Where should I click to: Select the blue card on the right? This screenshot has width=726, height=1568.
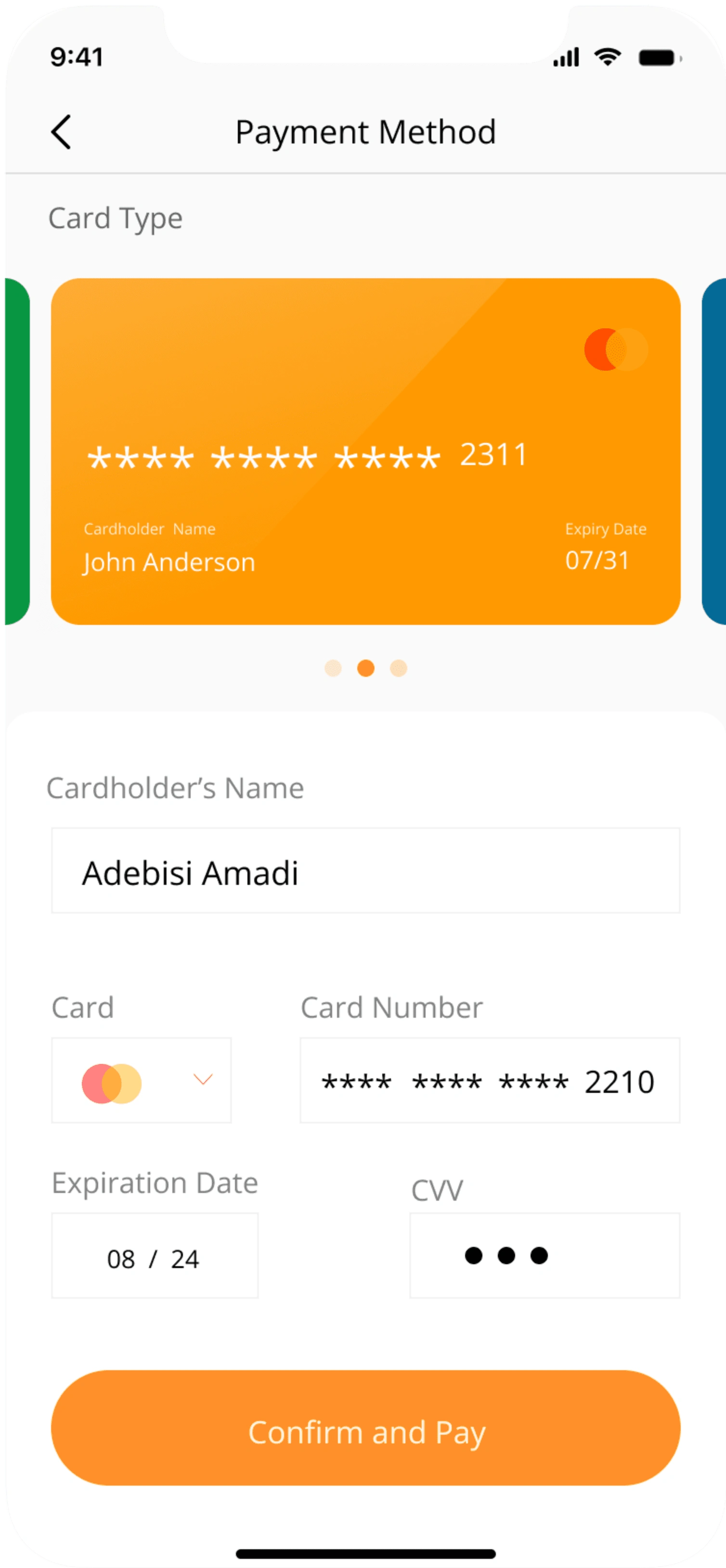pos(714,451)
